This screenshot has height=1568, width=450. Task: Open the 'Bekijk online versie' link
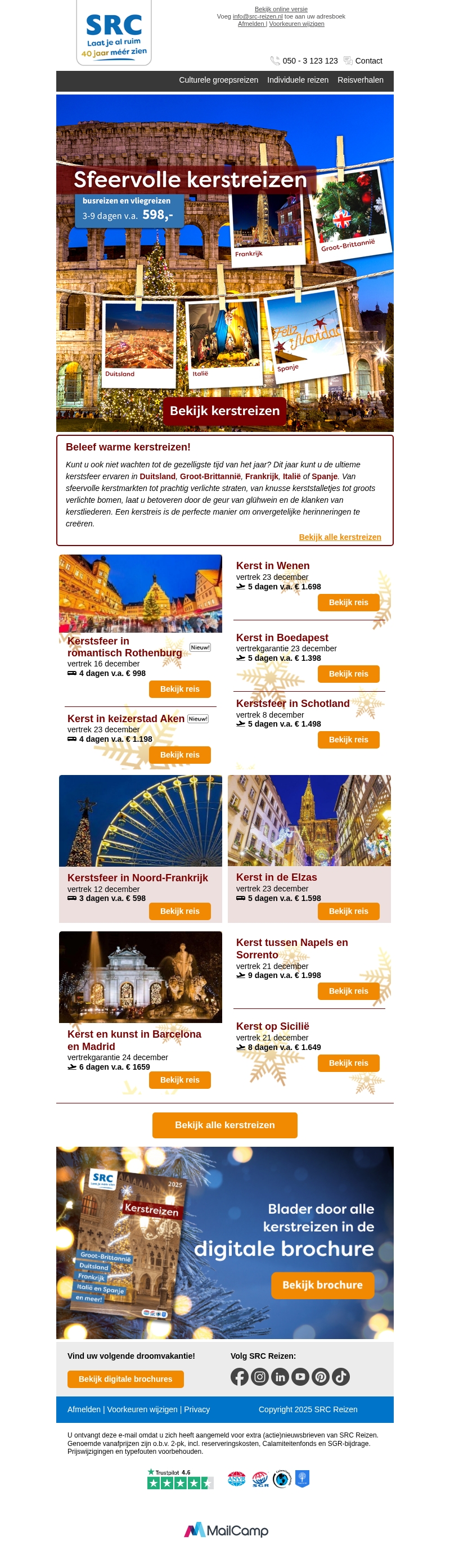click(281, 9)
